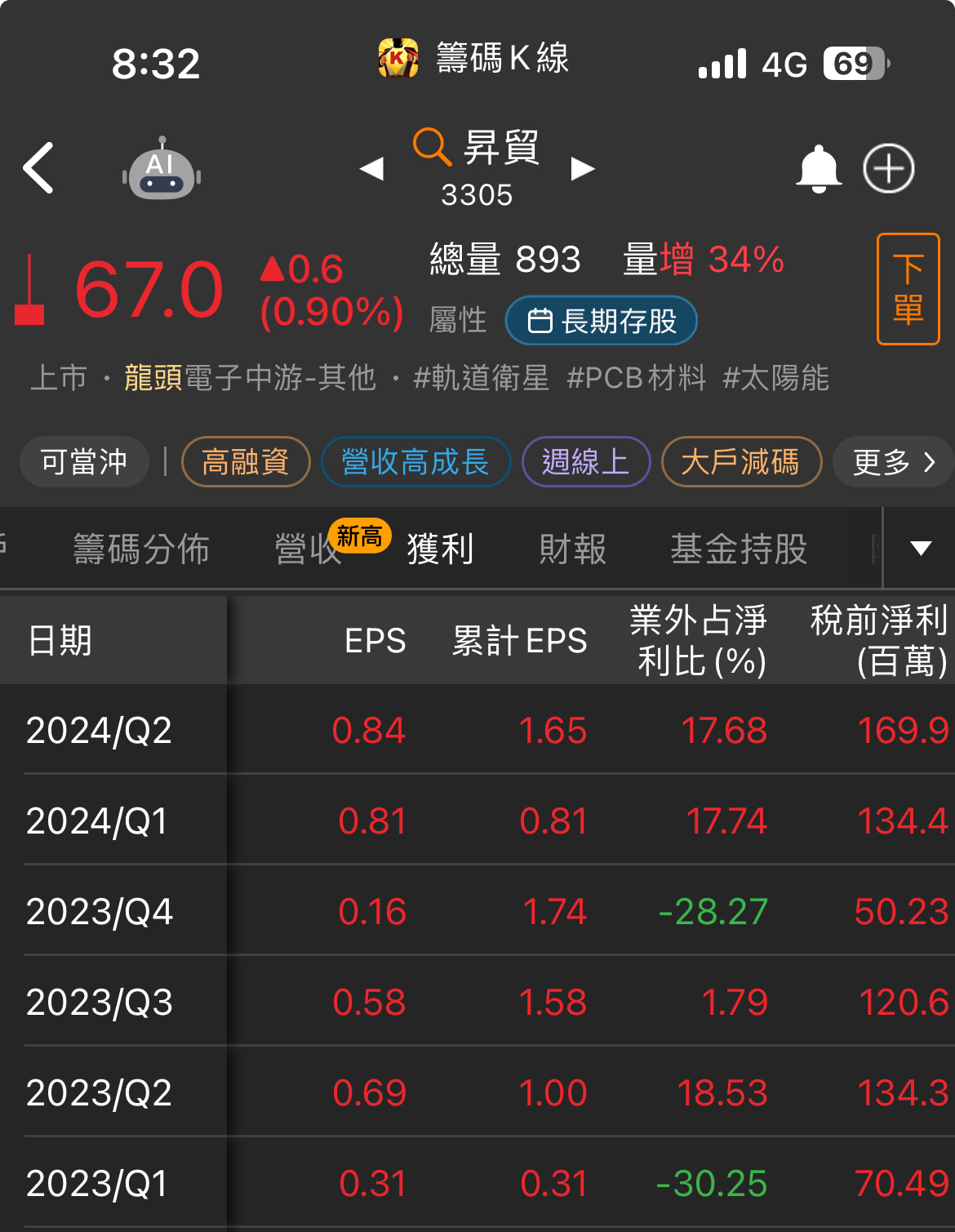The height and width of the screenshot is (1232, 955).
Task: Show more tags via 更多
Action: coord(893,462)
